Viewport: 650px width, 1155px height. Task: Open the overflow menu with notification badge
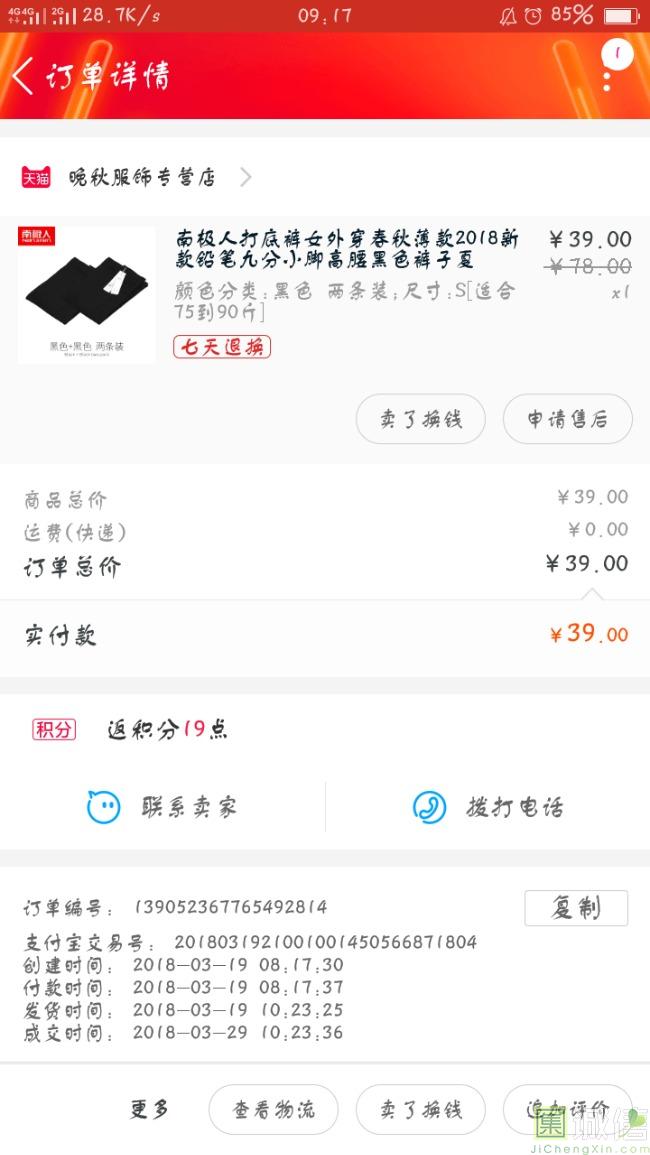click(x=607, y=72)
